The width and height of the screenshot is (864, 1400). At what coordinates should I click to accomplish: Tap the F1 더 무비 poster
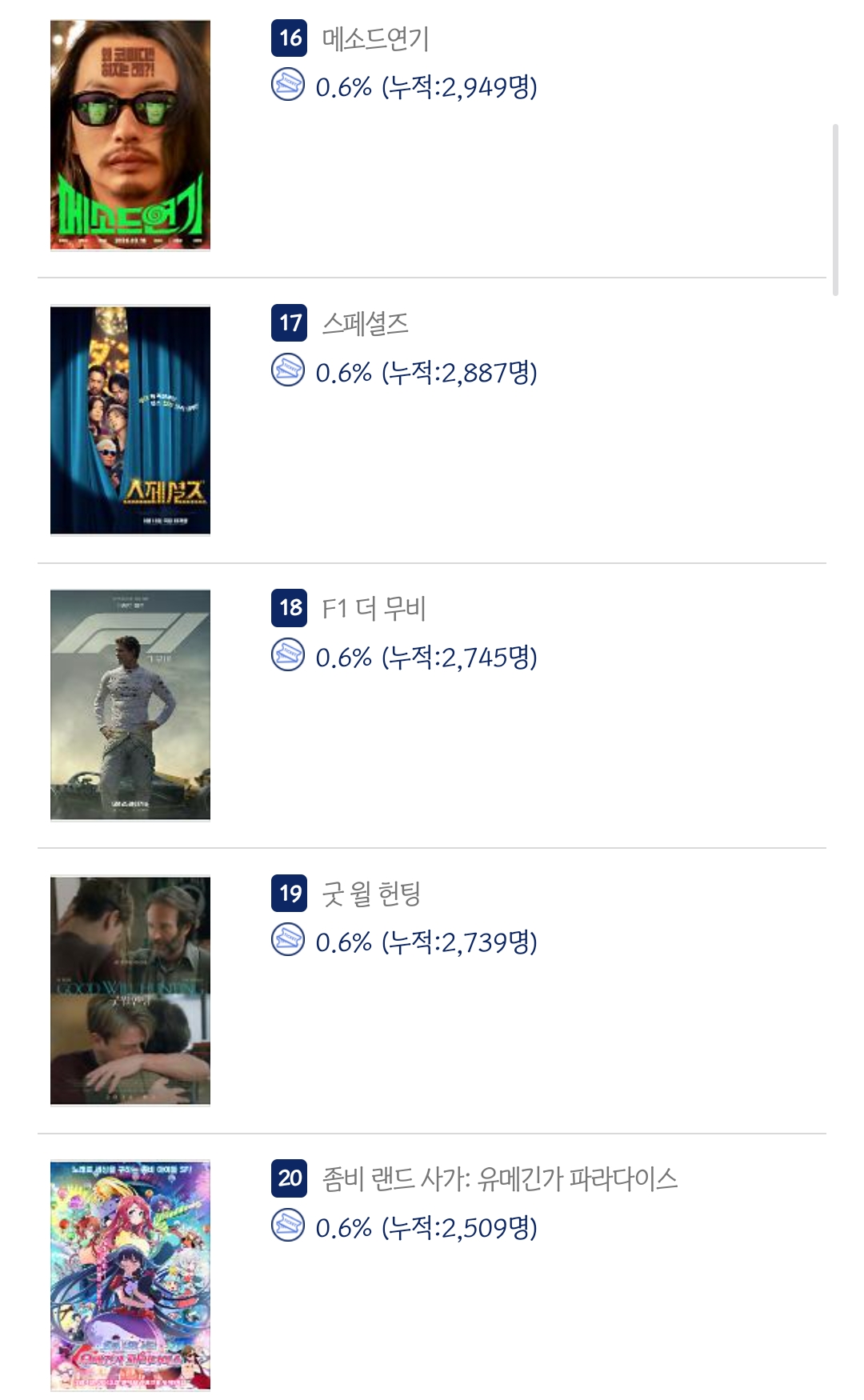pos(130,705)
